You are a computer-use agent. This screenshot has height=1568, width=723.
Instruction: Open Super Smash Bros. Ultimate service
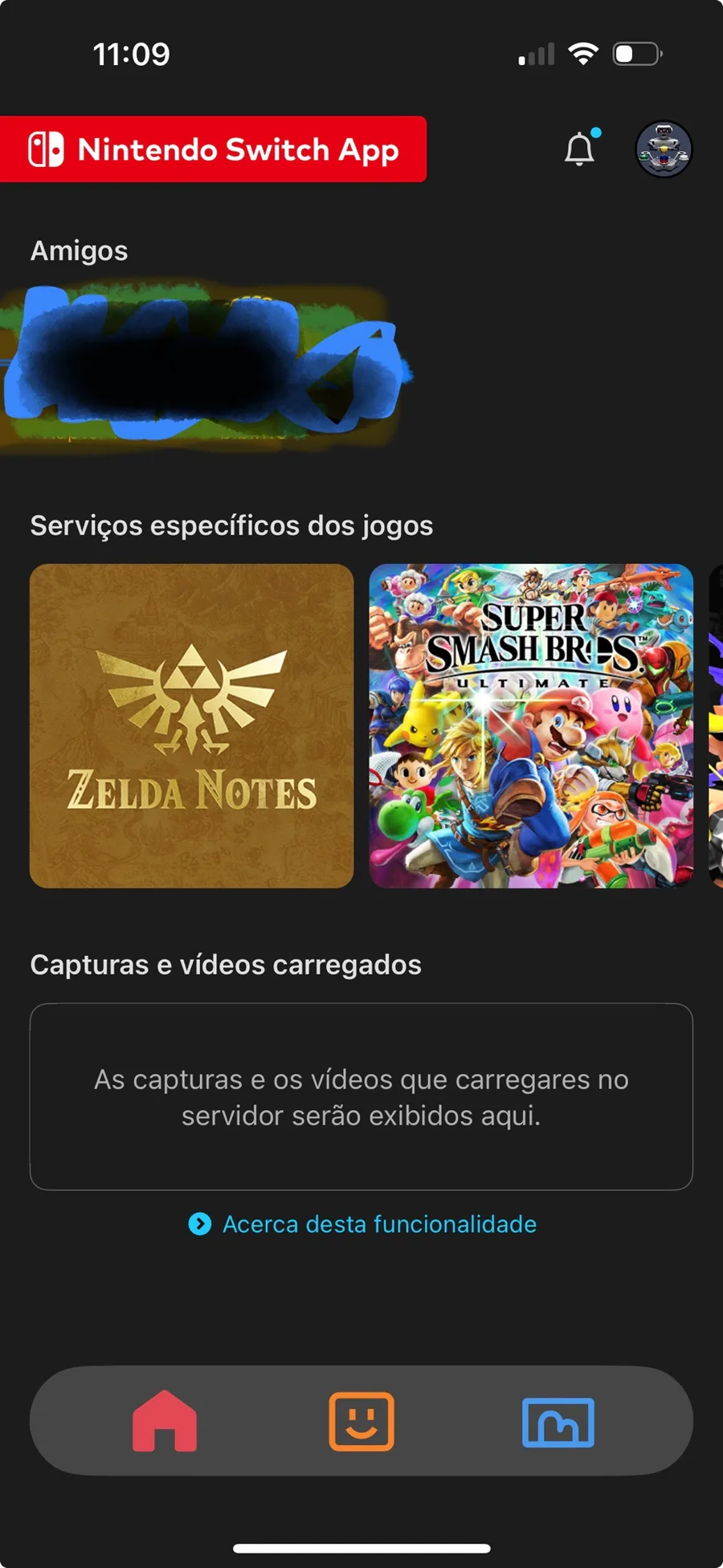pyautogui.click(x=531, y=725)
